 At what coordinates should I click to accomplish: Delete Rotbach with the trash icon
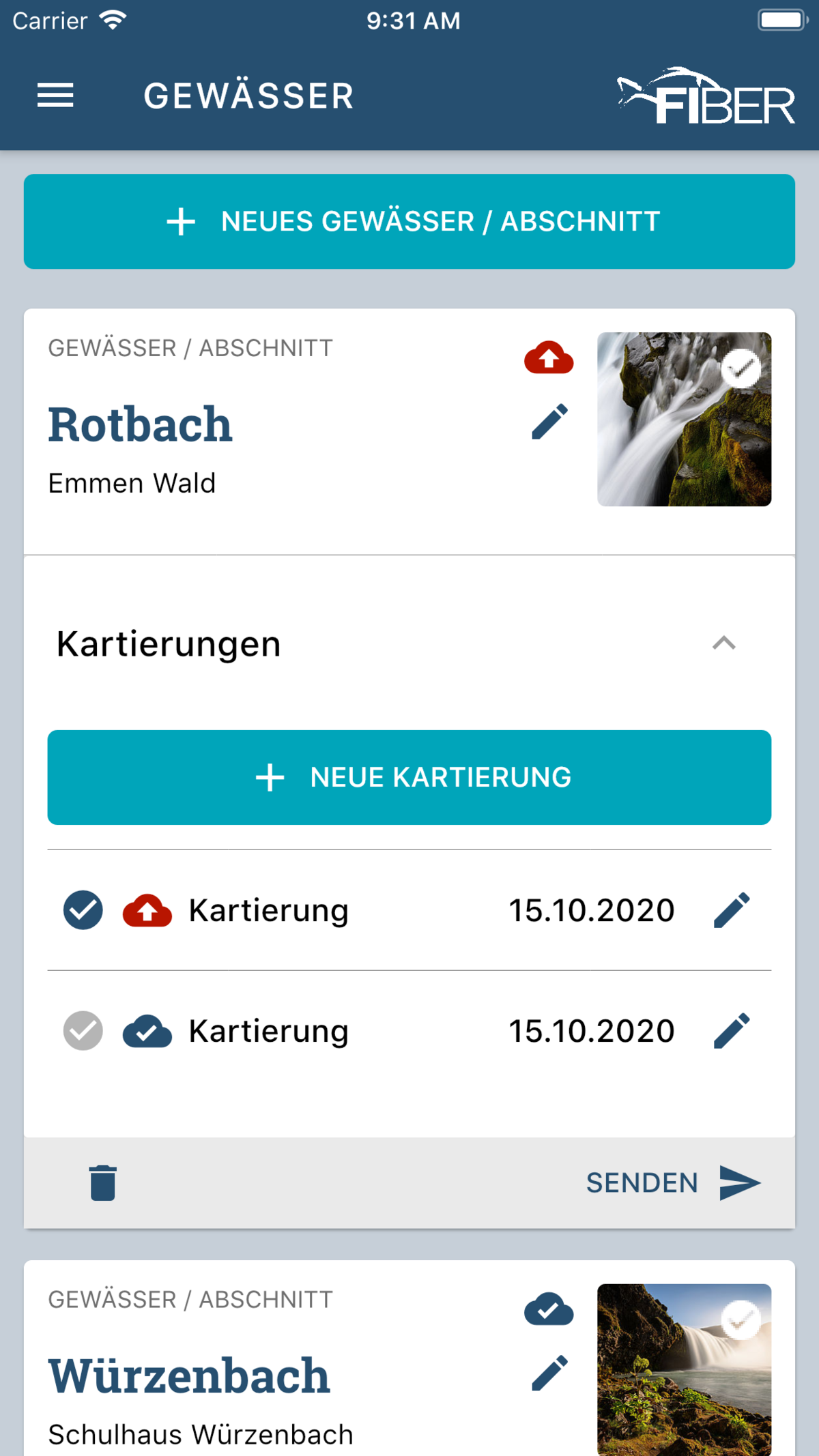tap(103, 1182)
